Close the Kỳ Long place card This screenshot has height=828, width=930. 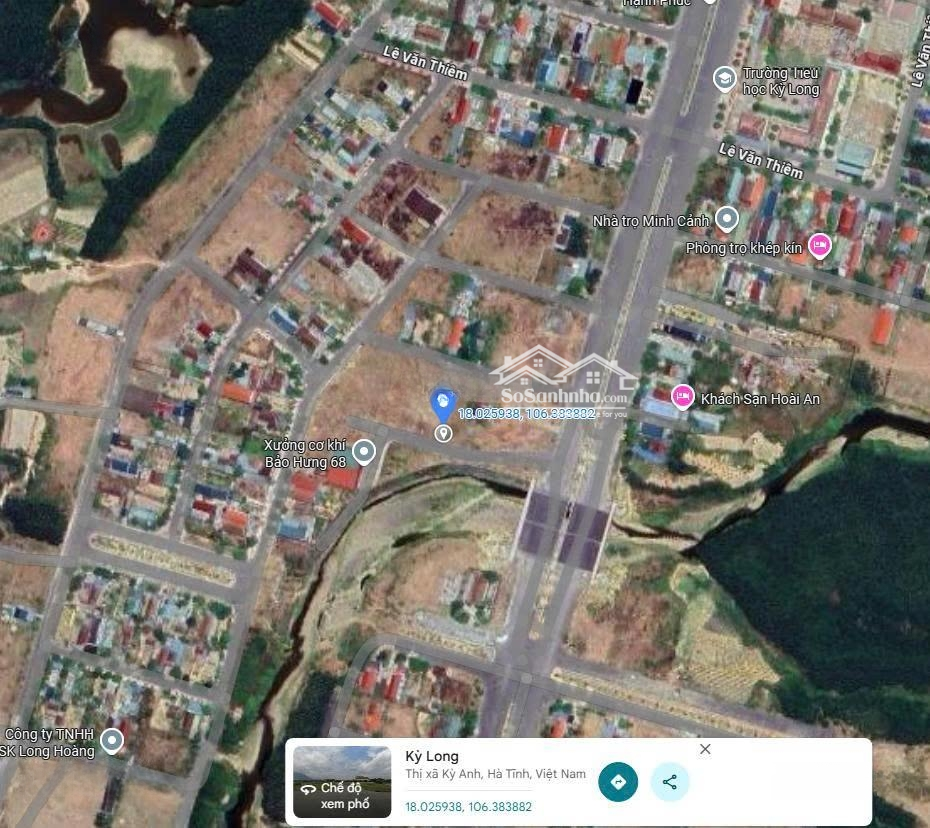[705, 749]
